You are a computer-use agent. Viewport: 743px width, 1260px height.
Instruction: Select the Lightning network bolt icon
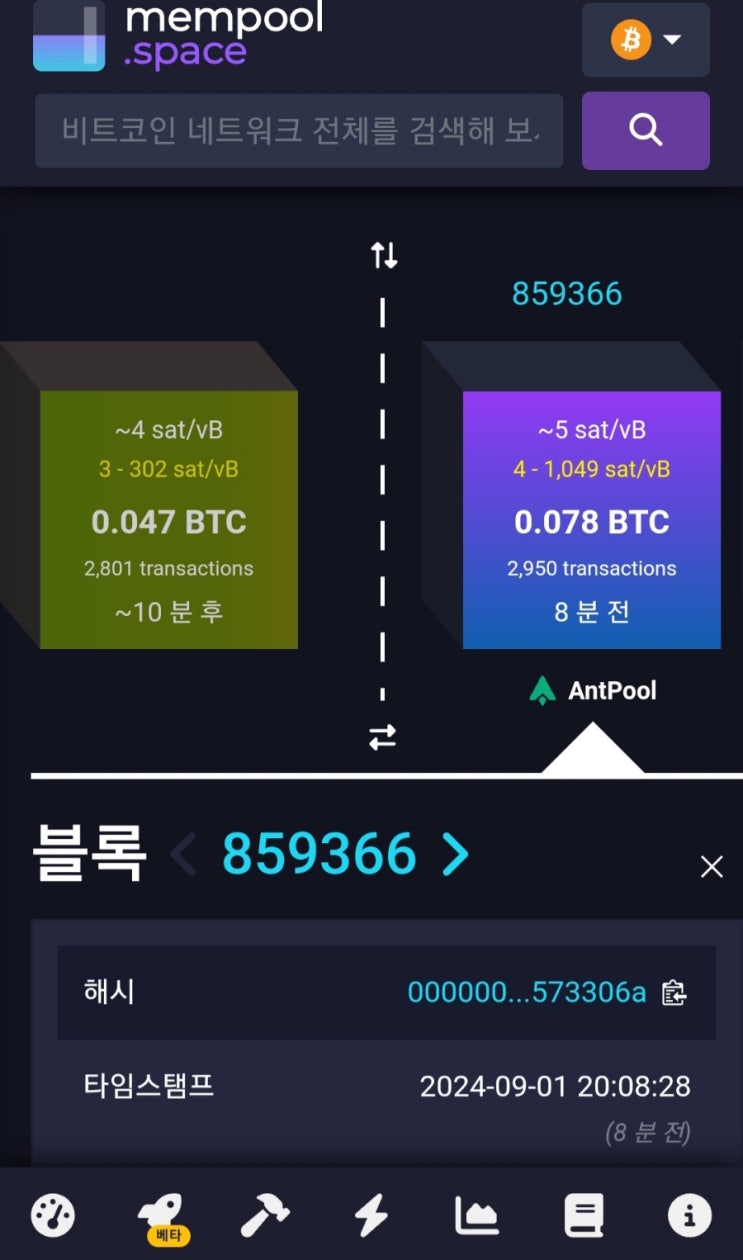371,1215
